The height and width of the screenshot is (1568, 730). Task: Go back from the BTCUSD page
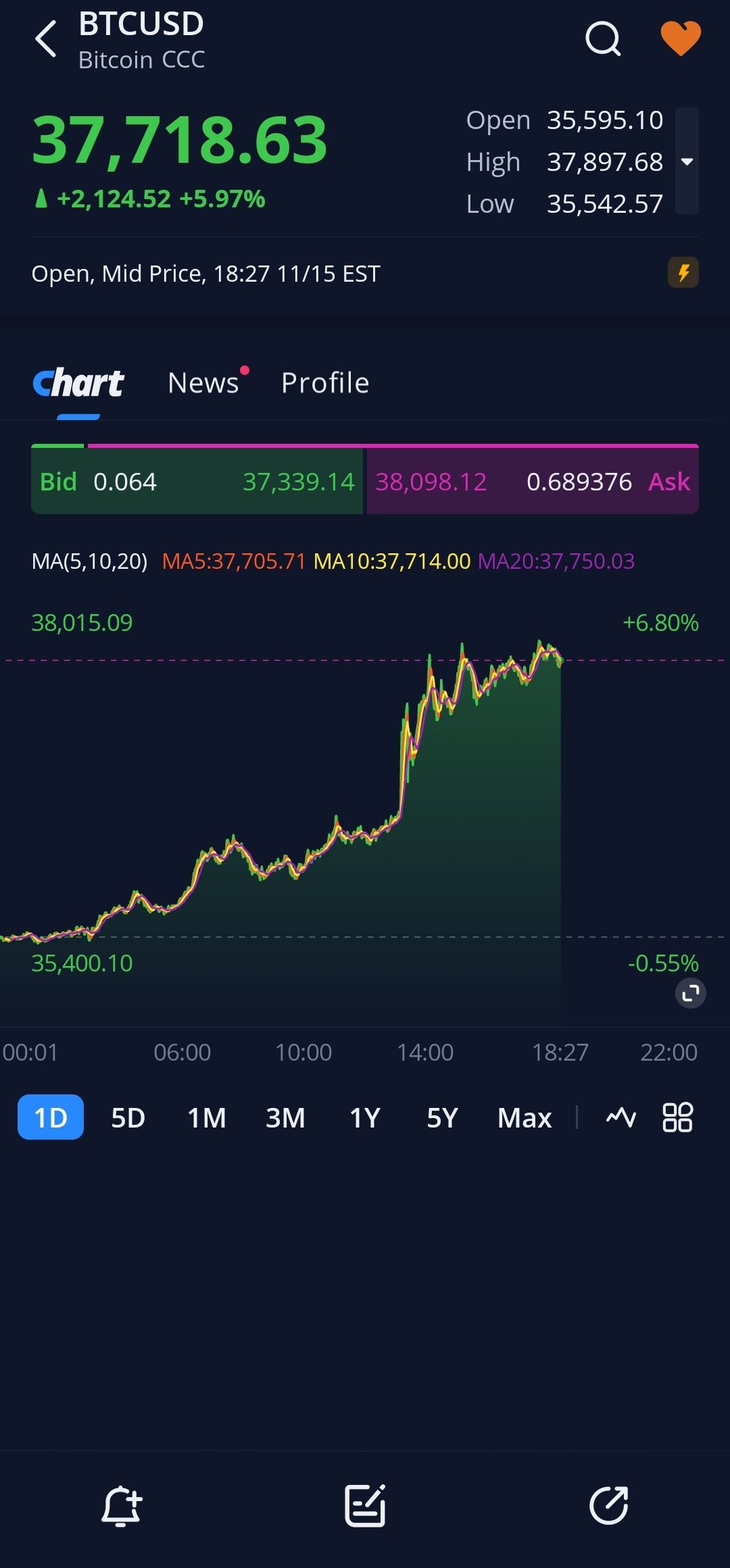coord(46,39)
